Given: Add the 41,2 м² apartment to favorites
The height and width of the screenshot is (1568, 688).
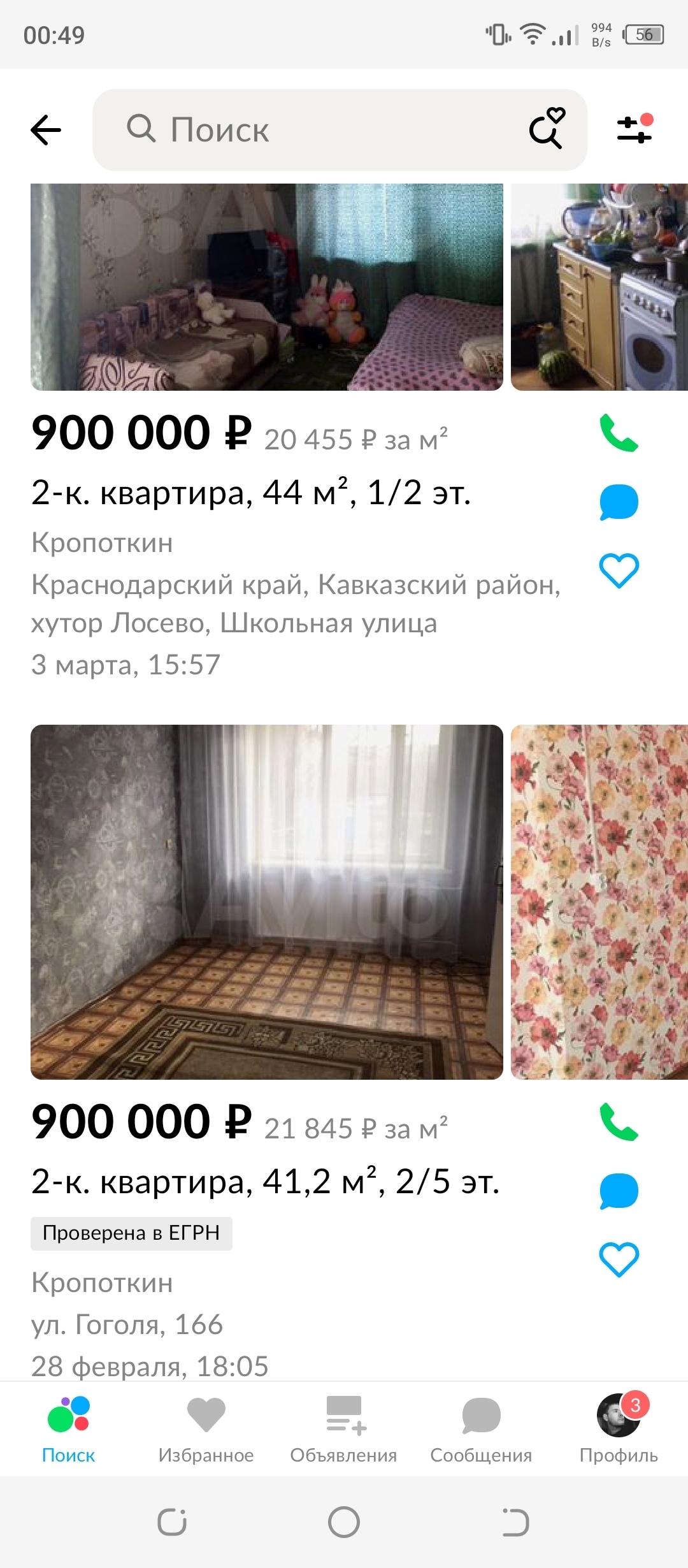Looking at the screenshot, I should 619,1259.
